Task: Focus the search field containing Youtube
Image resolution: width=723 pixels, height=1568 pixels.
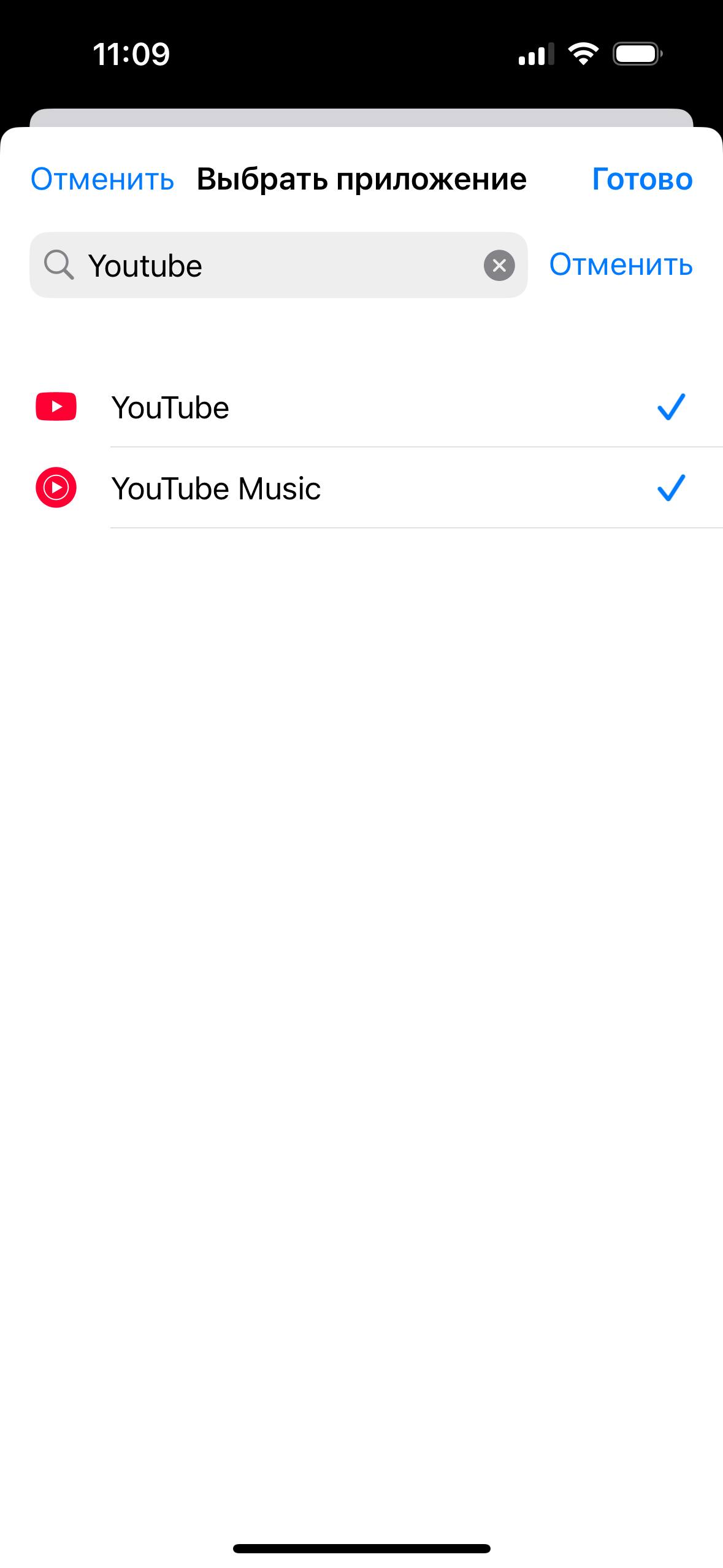Action: pos(276,266)
